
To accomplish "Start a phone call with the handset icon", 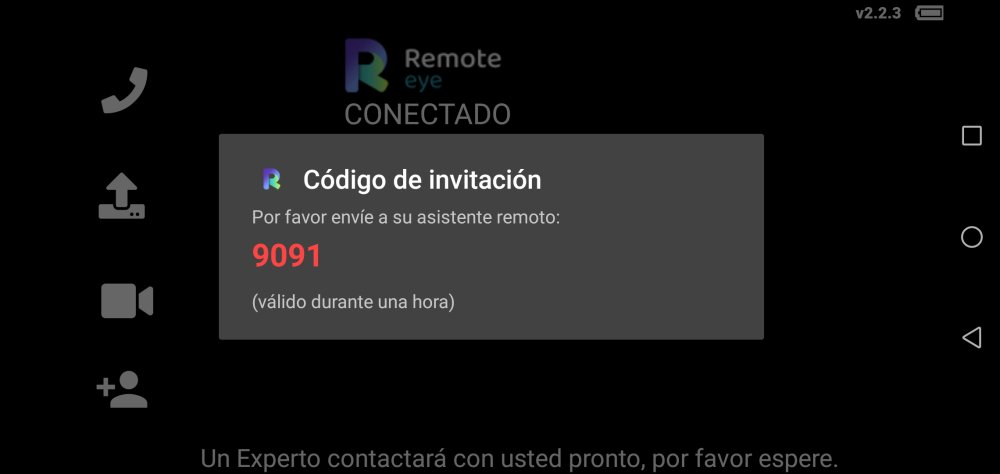I will point(124,90).
